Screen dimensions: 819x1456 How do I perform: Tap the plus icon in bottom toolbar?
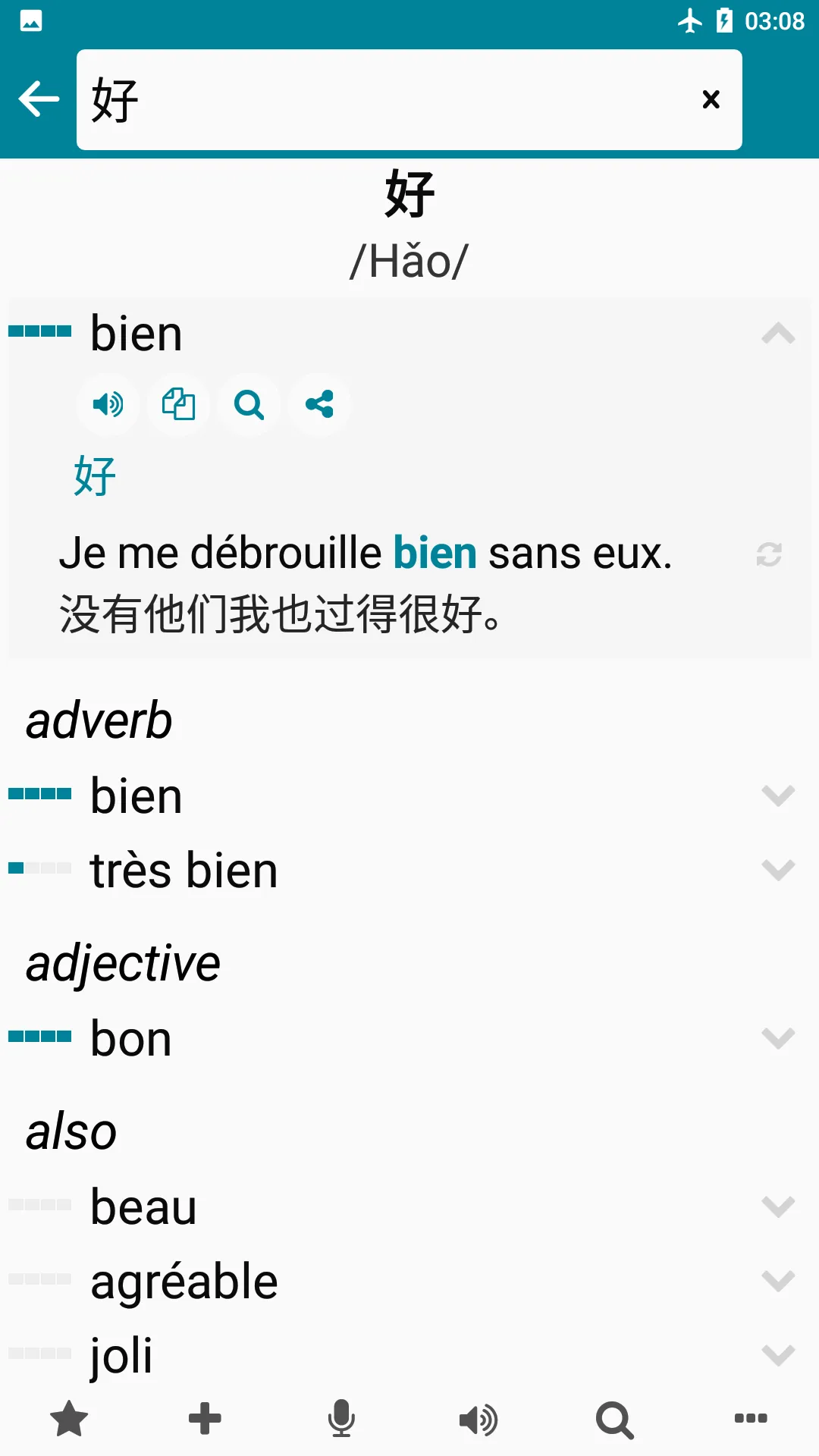pyautogui.click(x=205, y=1419)
